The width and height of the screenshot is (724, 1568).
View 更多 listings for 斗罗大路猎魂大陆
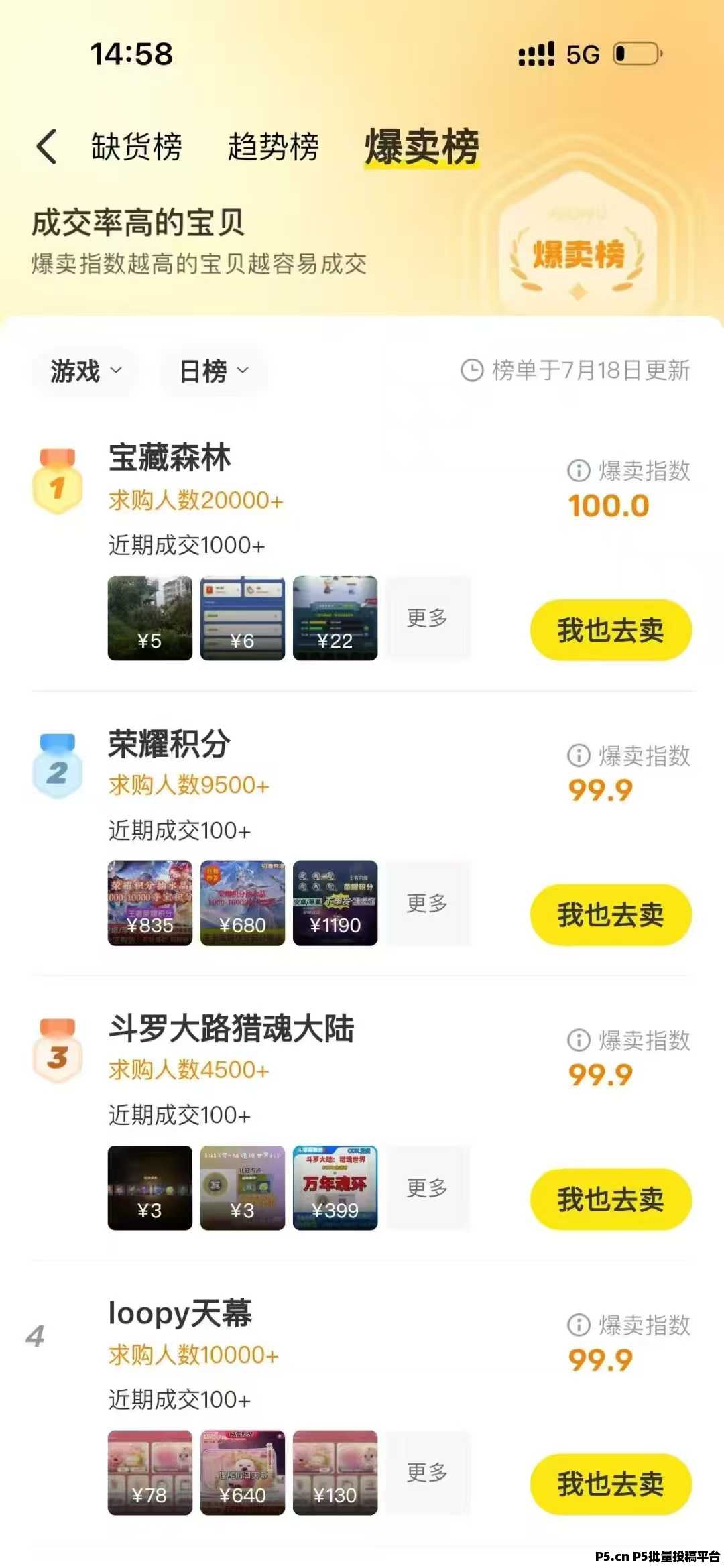point(428,1188)
